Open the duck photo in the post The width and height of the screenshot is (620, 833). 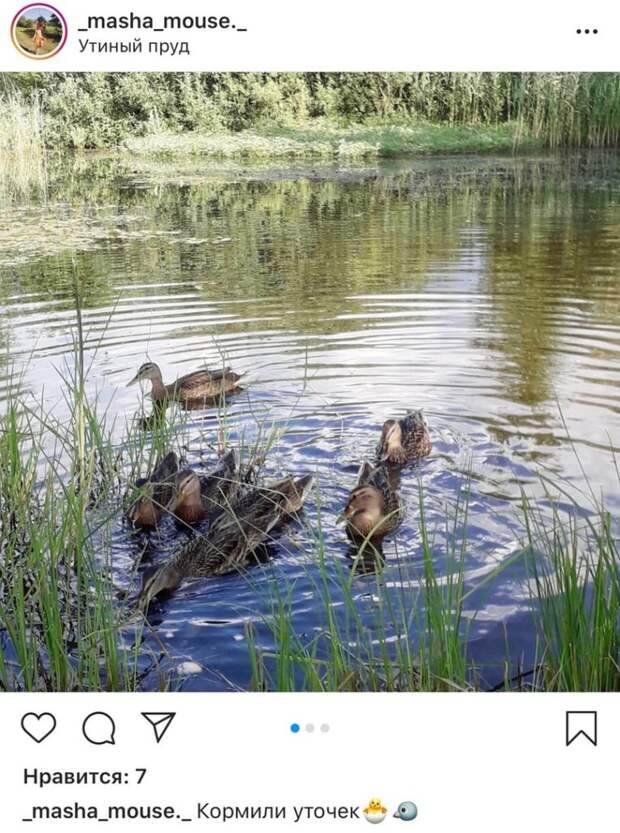tap(310, 380)
